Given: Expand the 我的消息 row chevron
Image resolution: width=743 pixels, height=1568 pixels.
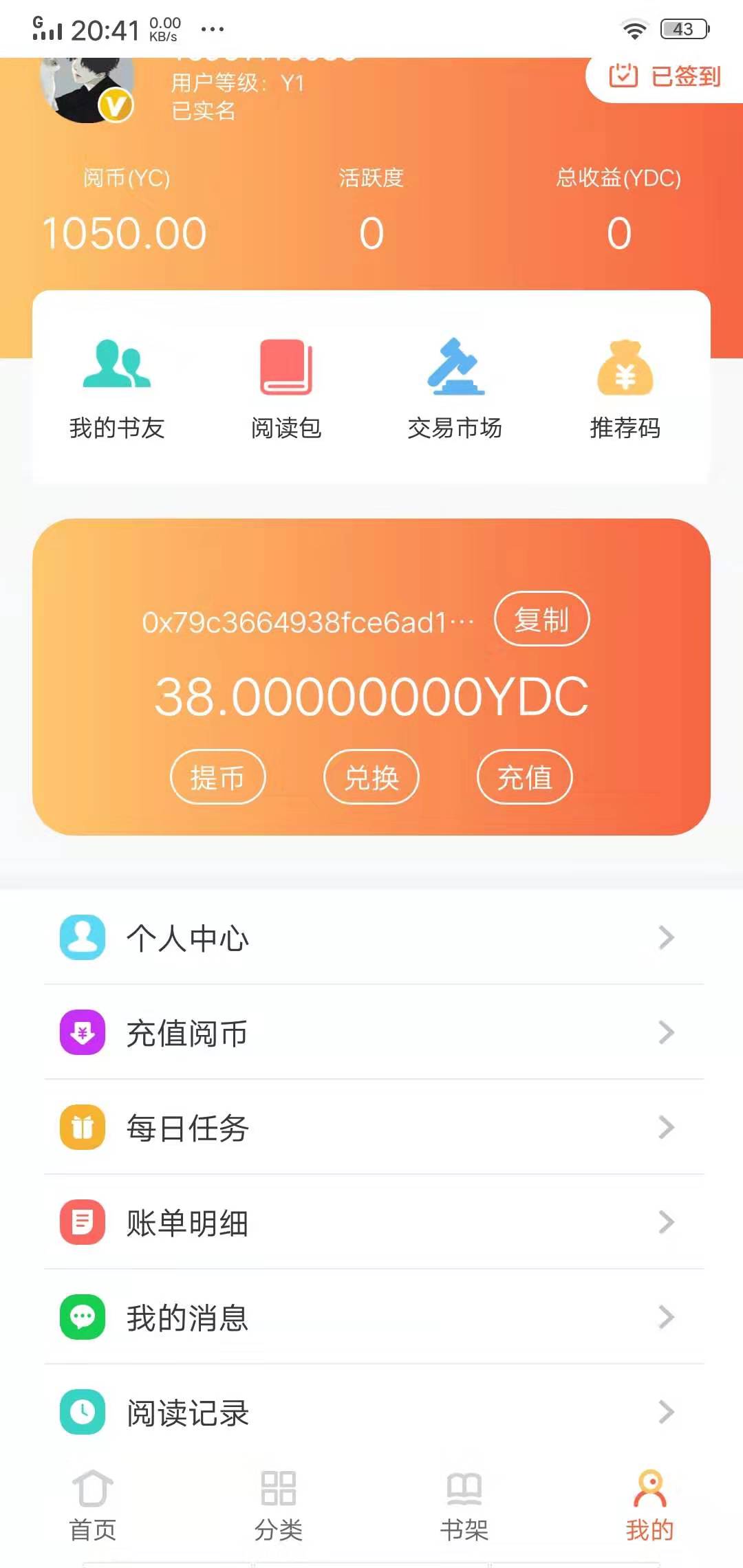Looking at the screenshot, I should point(664,1316).
